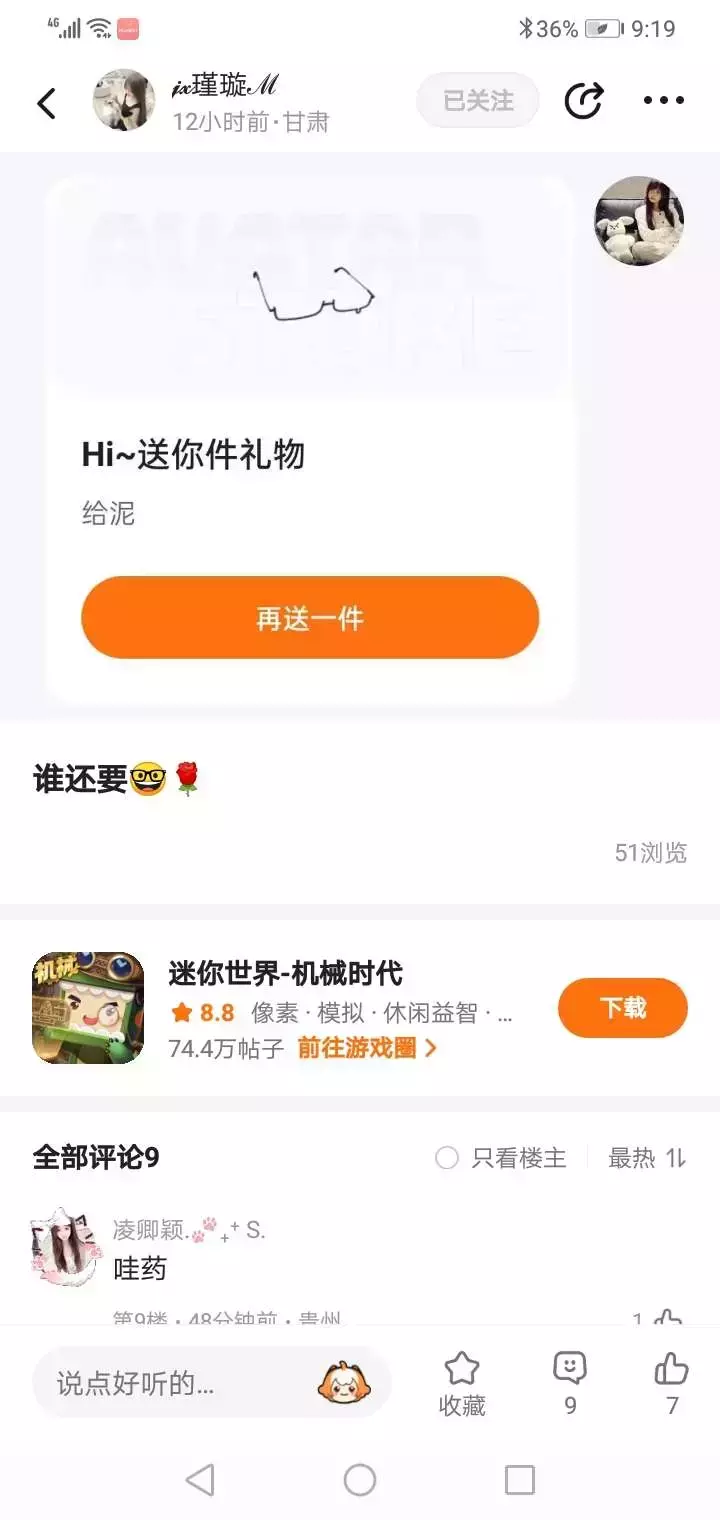The image size is (720, 1520).
Task: Open the three-dot overflow menu
Action: tap(664, 100)
